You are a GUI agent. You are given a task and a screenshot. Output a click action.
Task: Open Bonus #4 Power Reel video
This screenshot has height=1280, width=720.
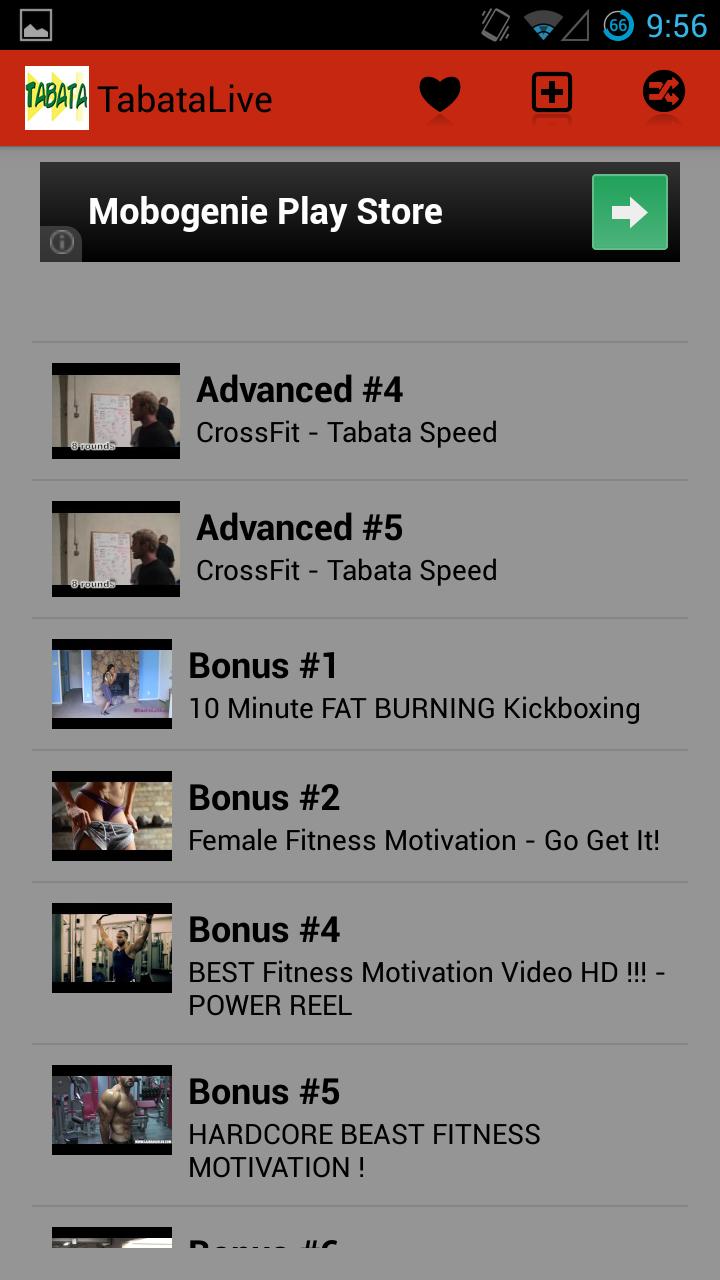[x=360, y=964]
